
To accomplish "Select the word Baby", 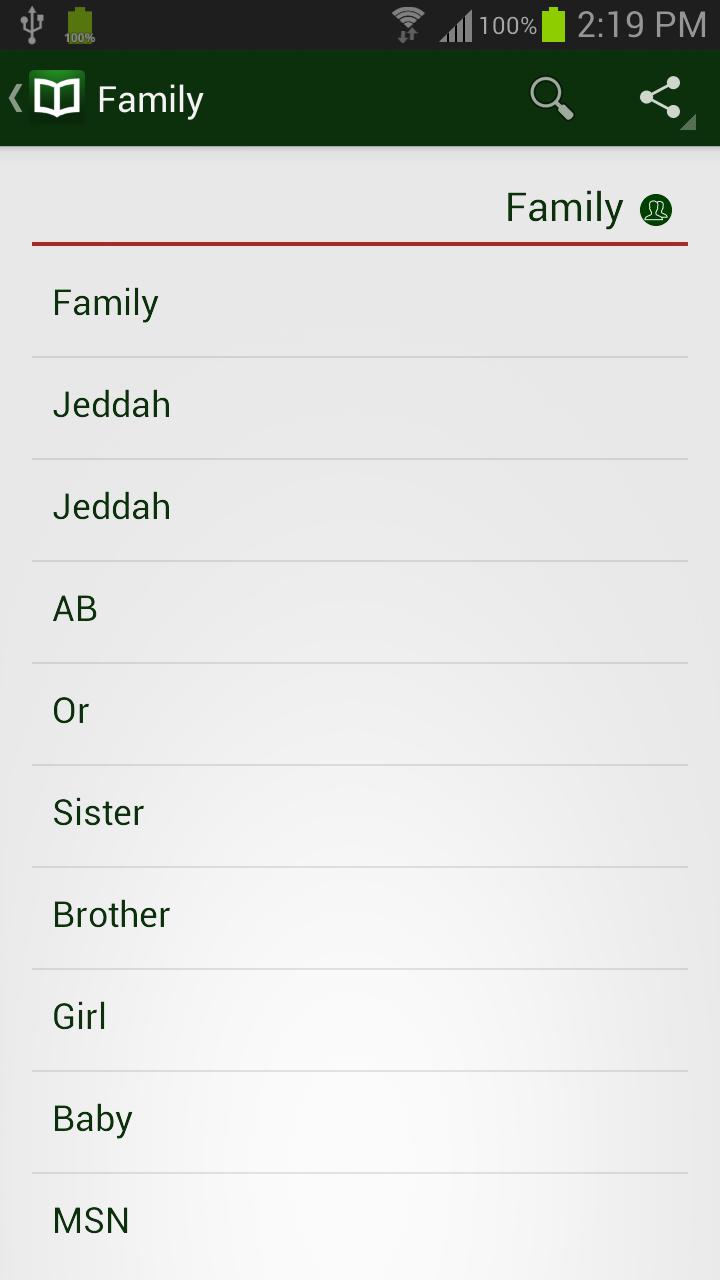I will (92, 1118).
